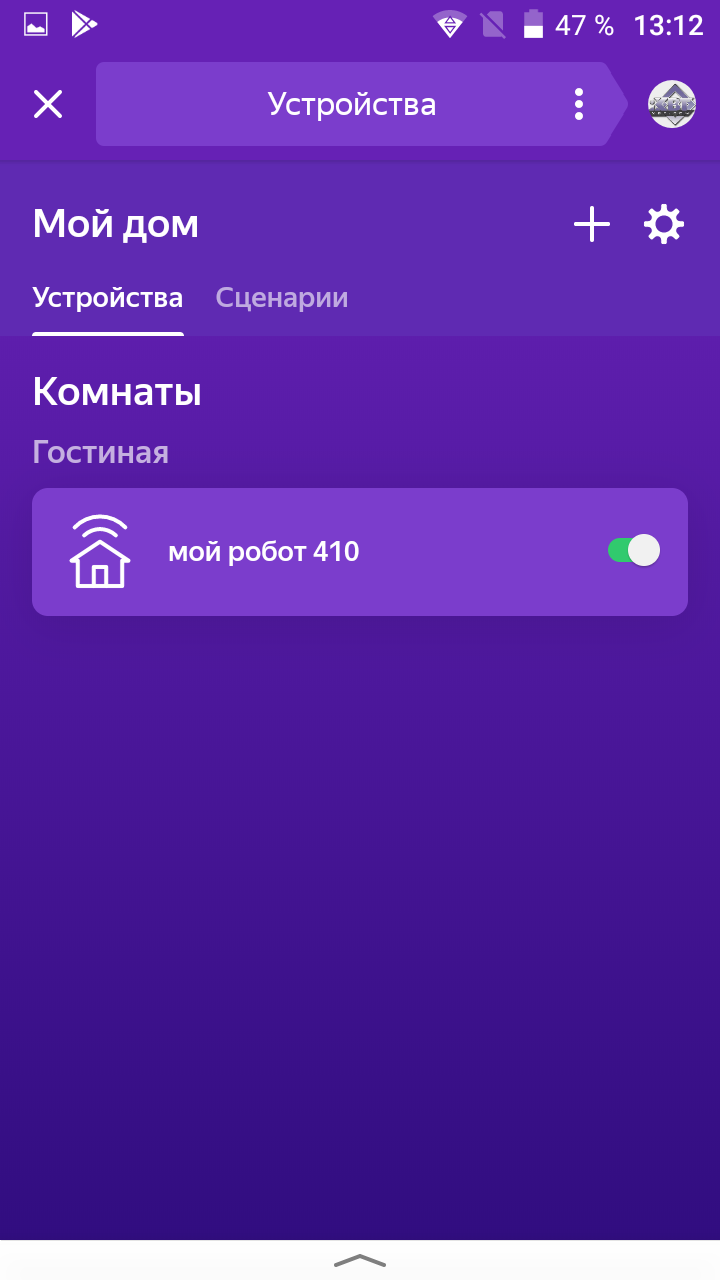Open the Мой дом settings gear
The image size is (720, 1280).
coord(664,225)
